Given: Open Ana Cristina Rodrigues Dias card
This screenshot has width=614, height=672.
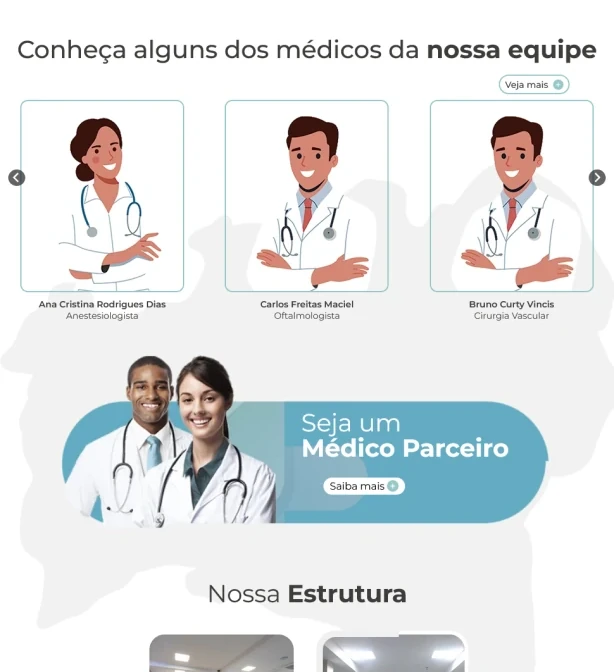Looking at the screenshot, I should click(102, 196).
